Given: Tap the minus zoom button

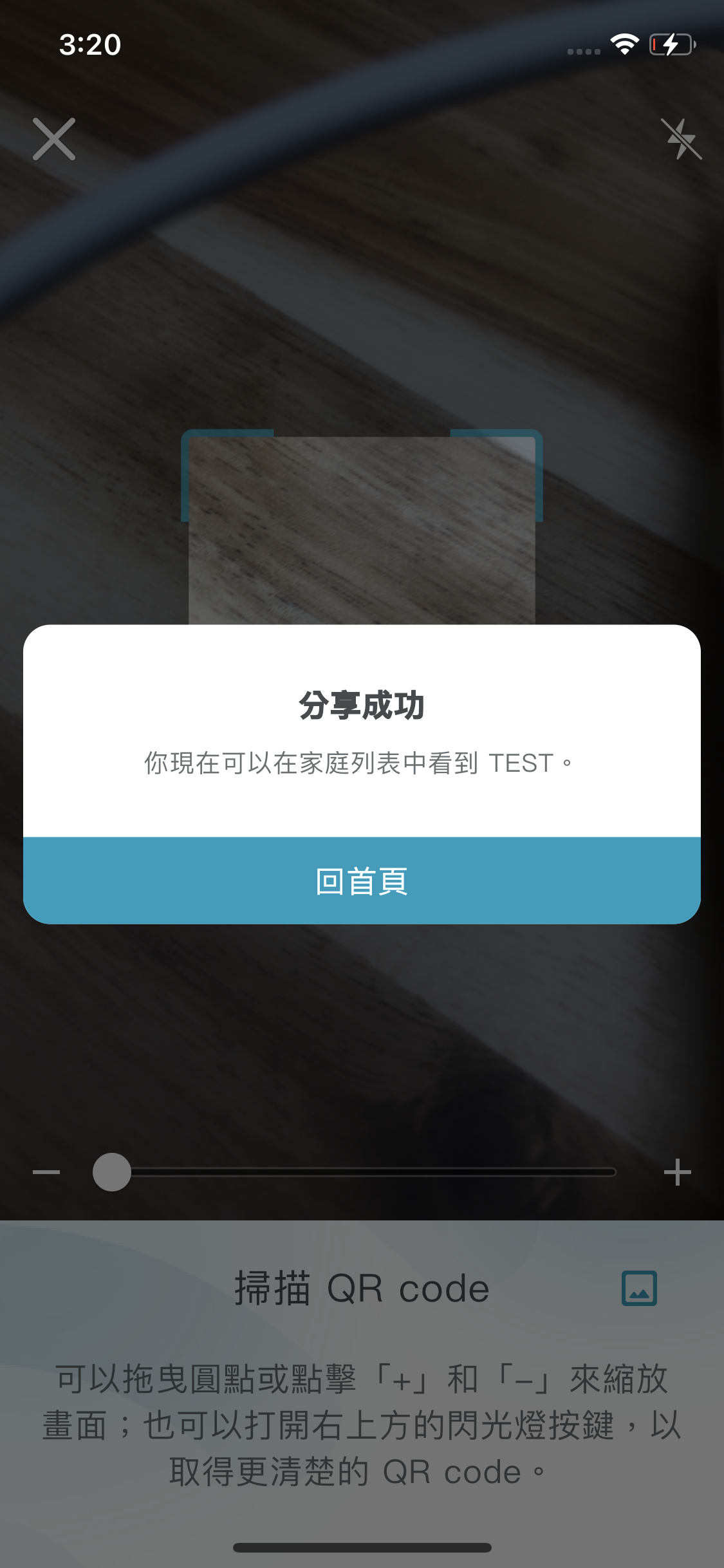Looking at the screenshot, I should tap(46, 1172).
